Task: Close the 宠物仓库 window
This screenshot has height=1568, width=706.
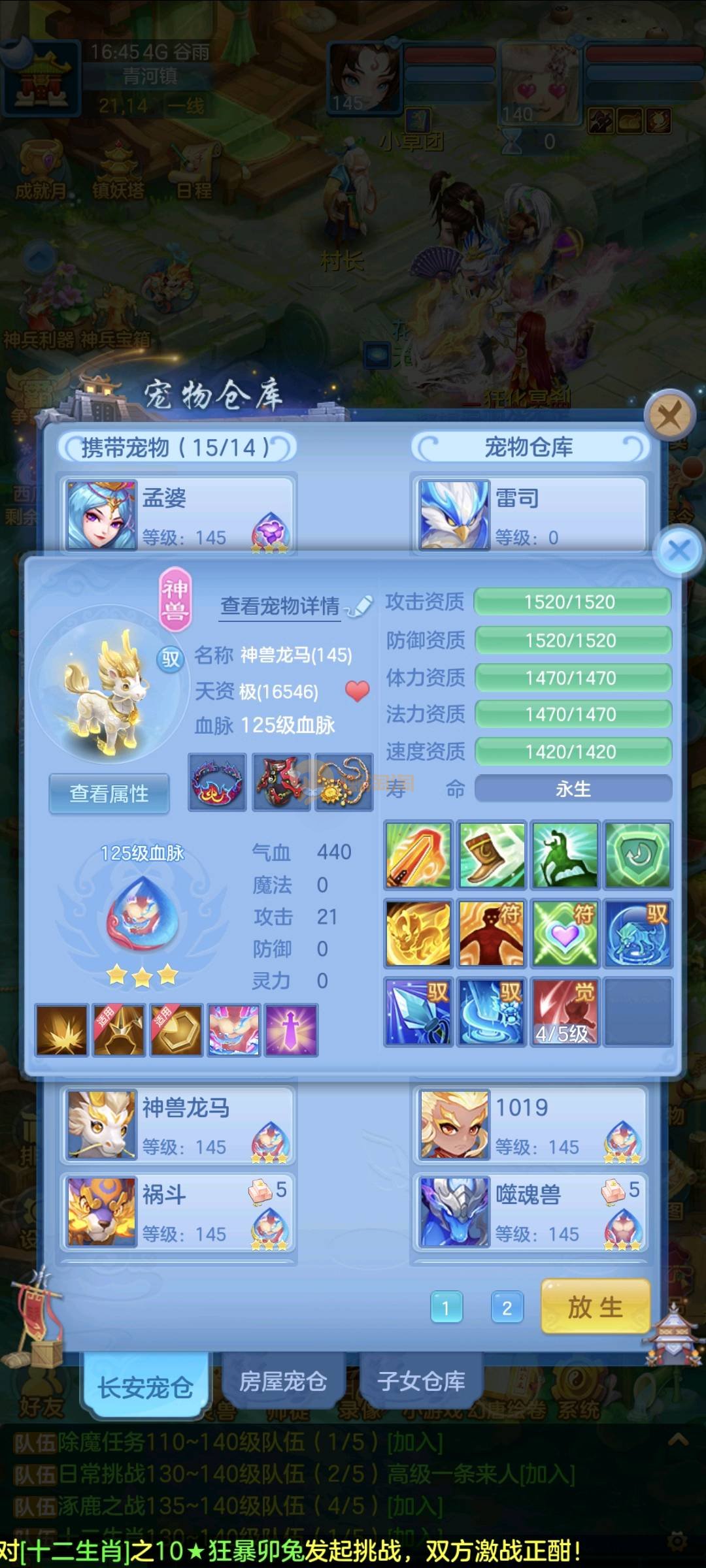Action: pyautogui.click(x=669, y=414)
